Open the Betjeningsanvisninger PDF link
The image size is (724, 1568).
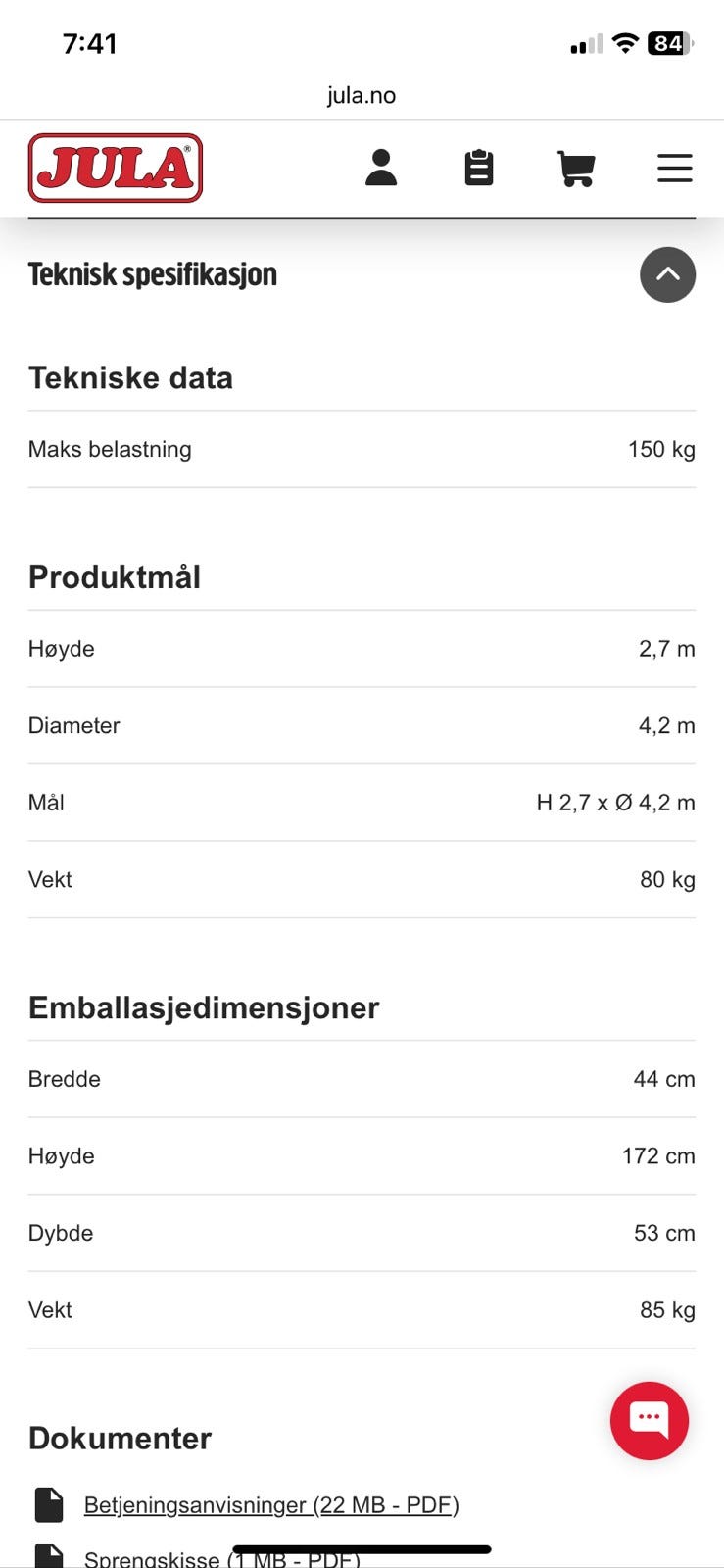tap(272, 1504)
